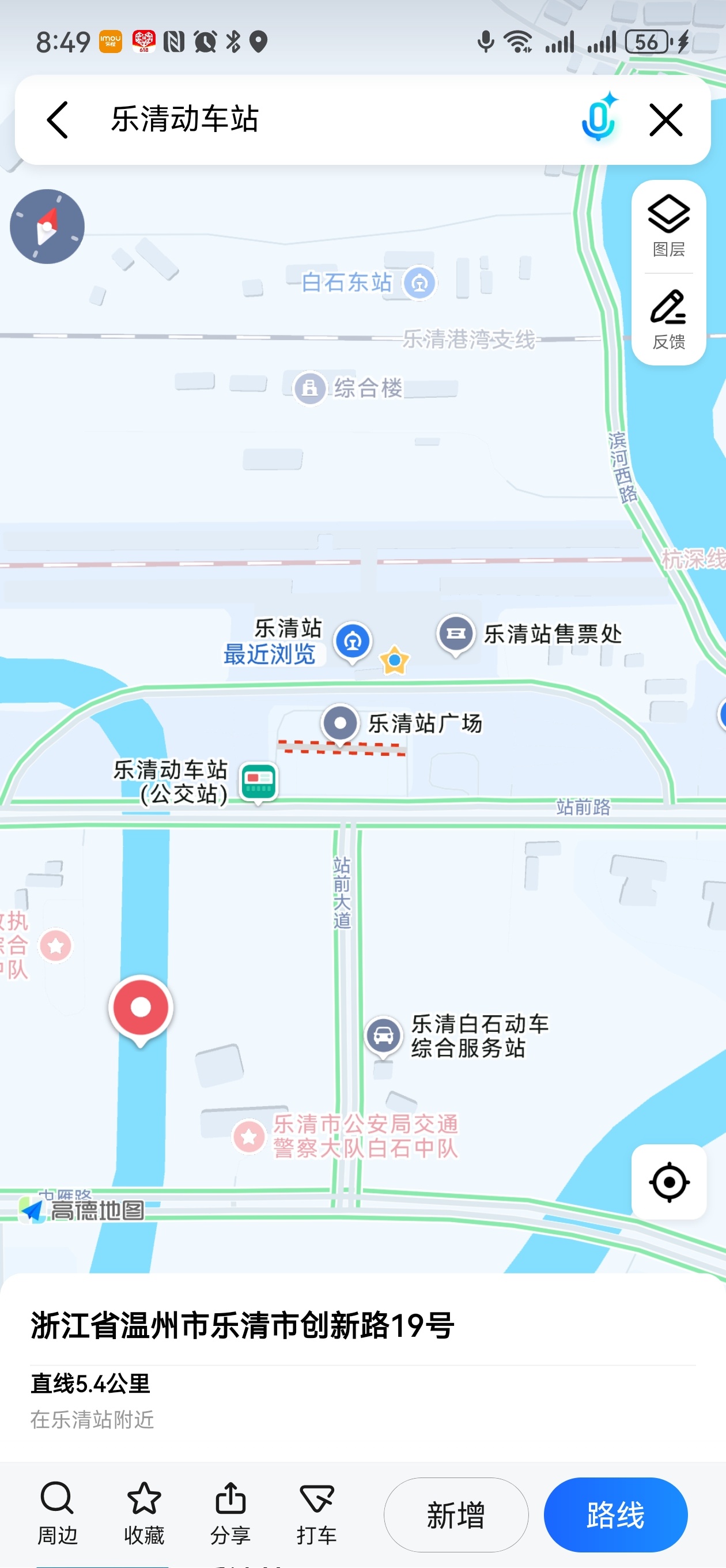Hail a ride with 打车
The width and height of the screenshot is (726, 1568).
(x=316, y=1513)
